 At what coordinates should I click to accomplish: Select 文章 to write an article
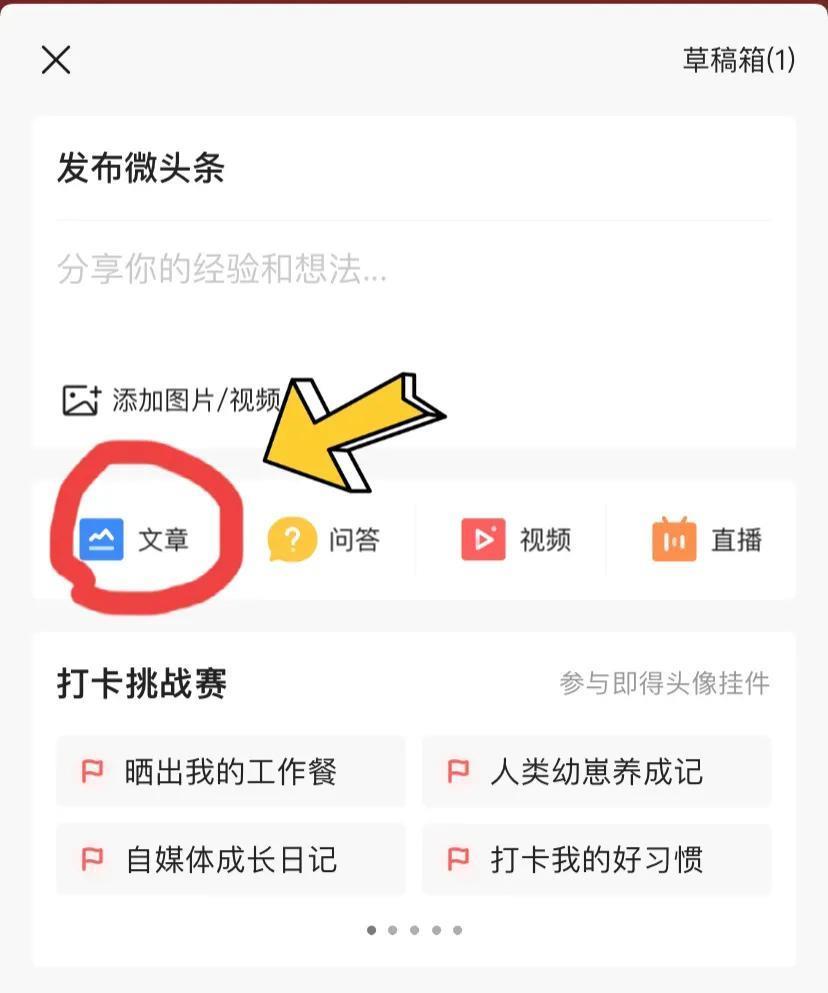135,540
